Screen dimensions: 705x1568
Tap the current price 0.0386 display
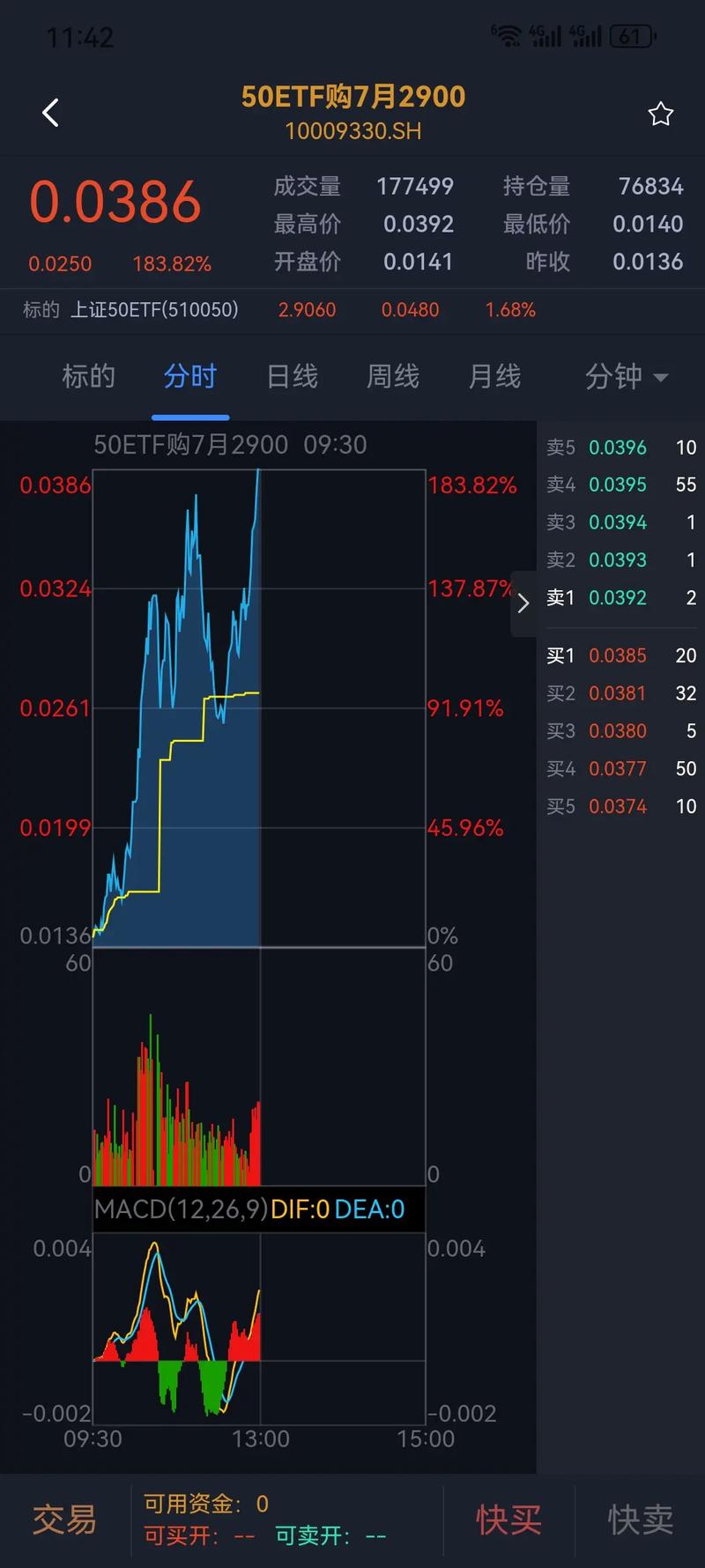pyautogui.click(x=115, y=202)
